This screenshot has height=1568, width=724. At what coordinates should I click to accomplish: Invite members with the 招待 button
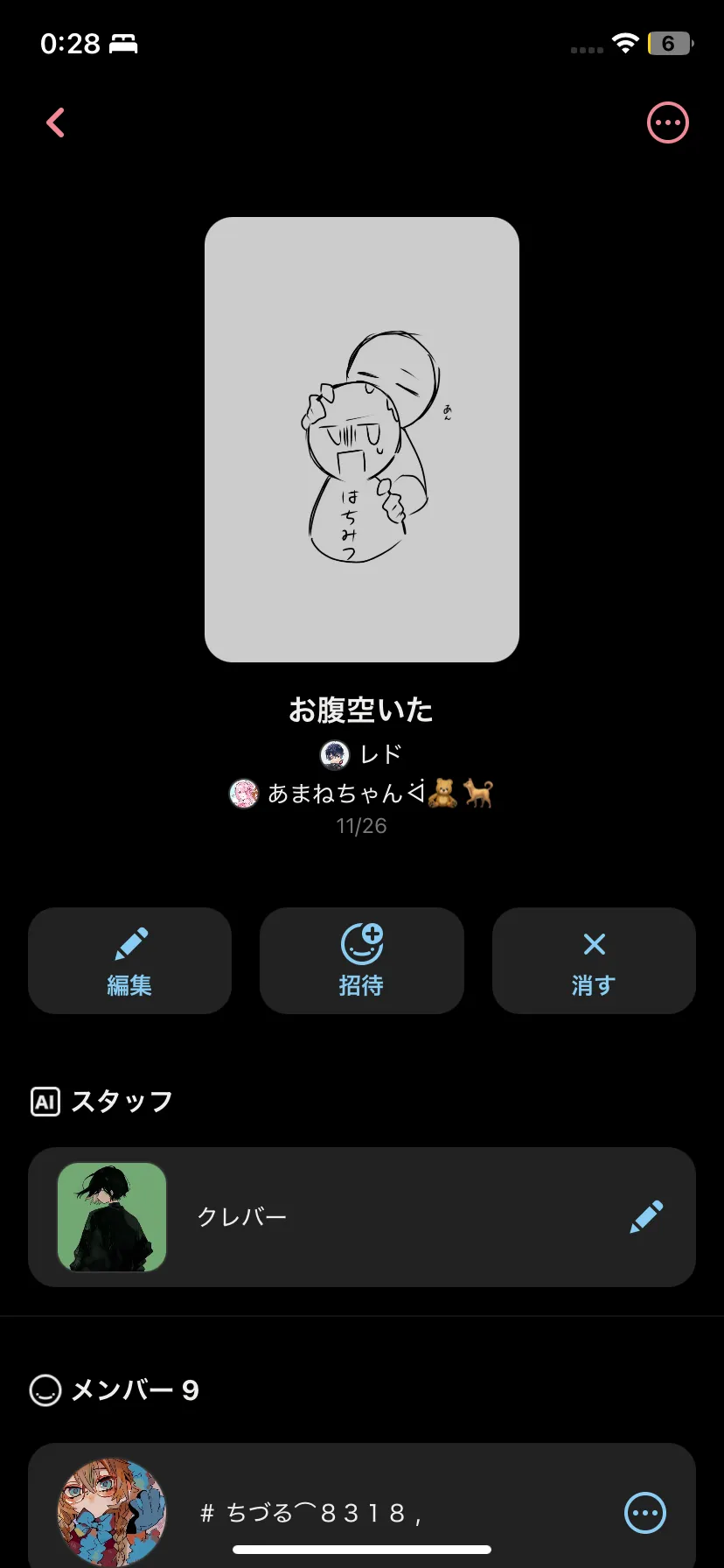coord(361,960)
